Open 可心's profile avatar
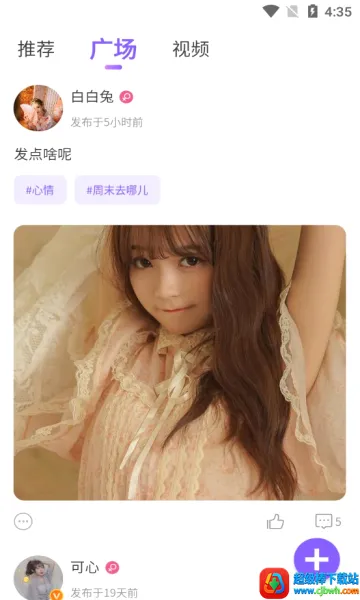 coord(38,578)
